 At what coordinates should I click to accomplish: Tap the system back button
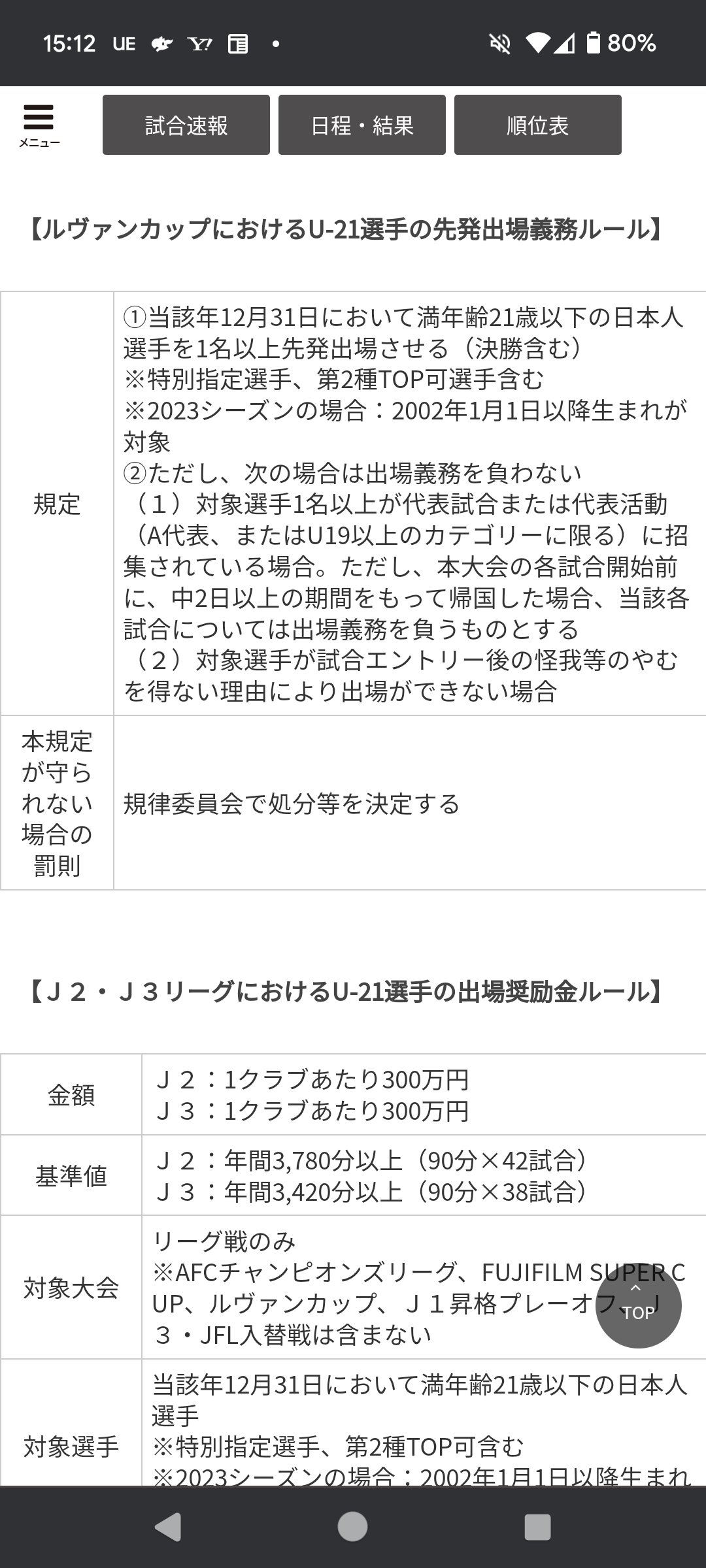pos(168,1527)
